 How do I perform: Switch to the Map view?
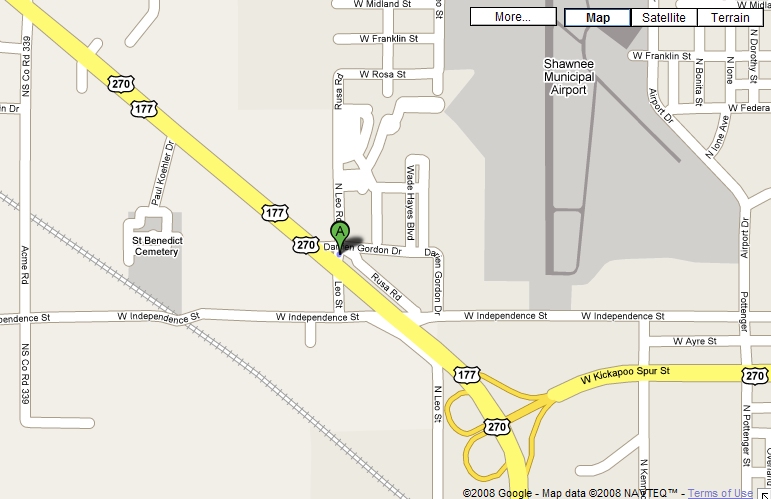pos(598,17)
